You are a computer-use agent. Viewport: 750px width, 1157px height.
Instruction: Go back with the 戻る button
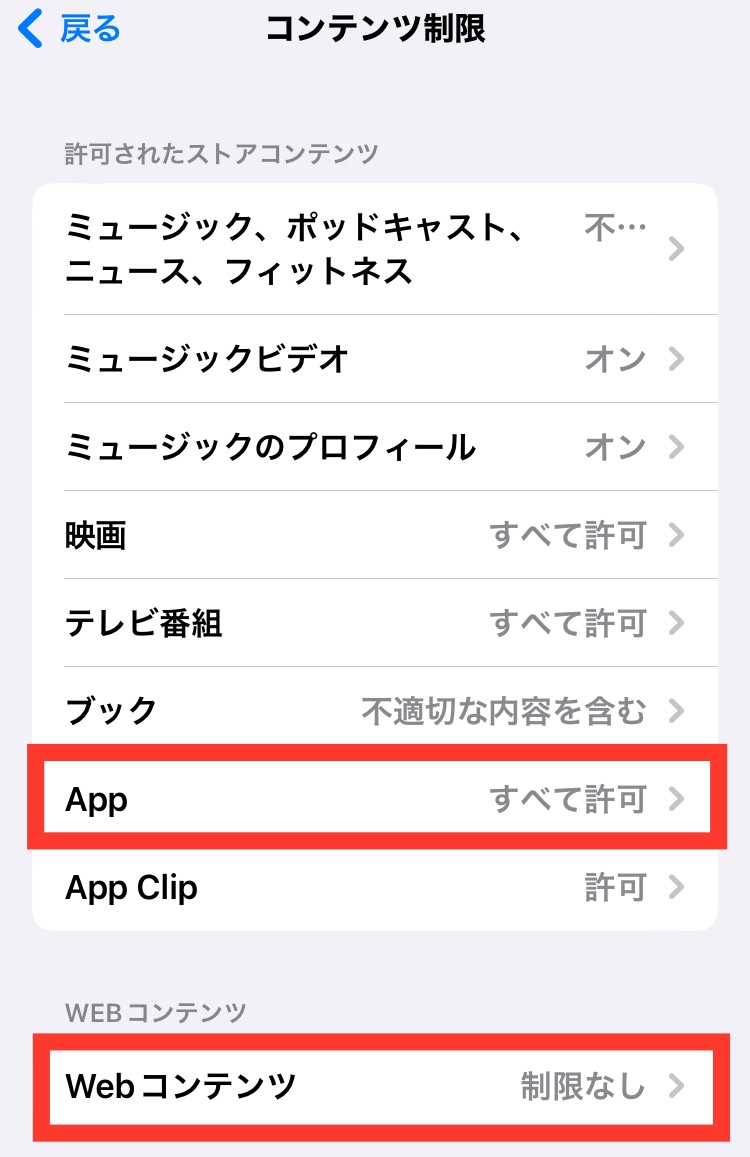(x=70, y=30)
